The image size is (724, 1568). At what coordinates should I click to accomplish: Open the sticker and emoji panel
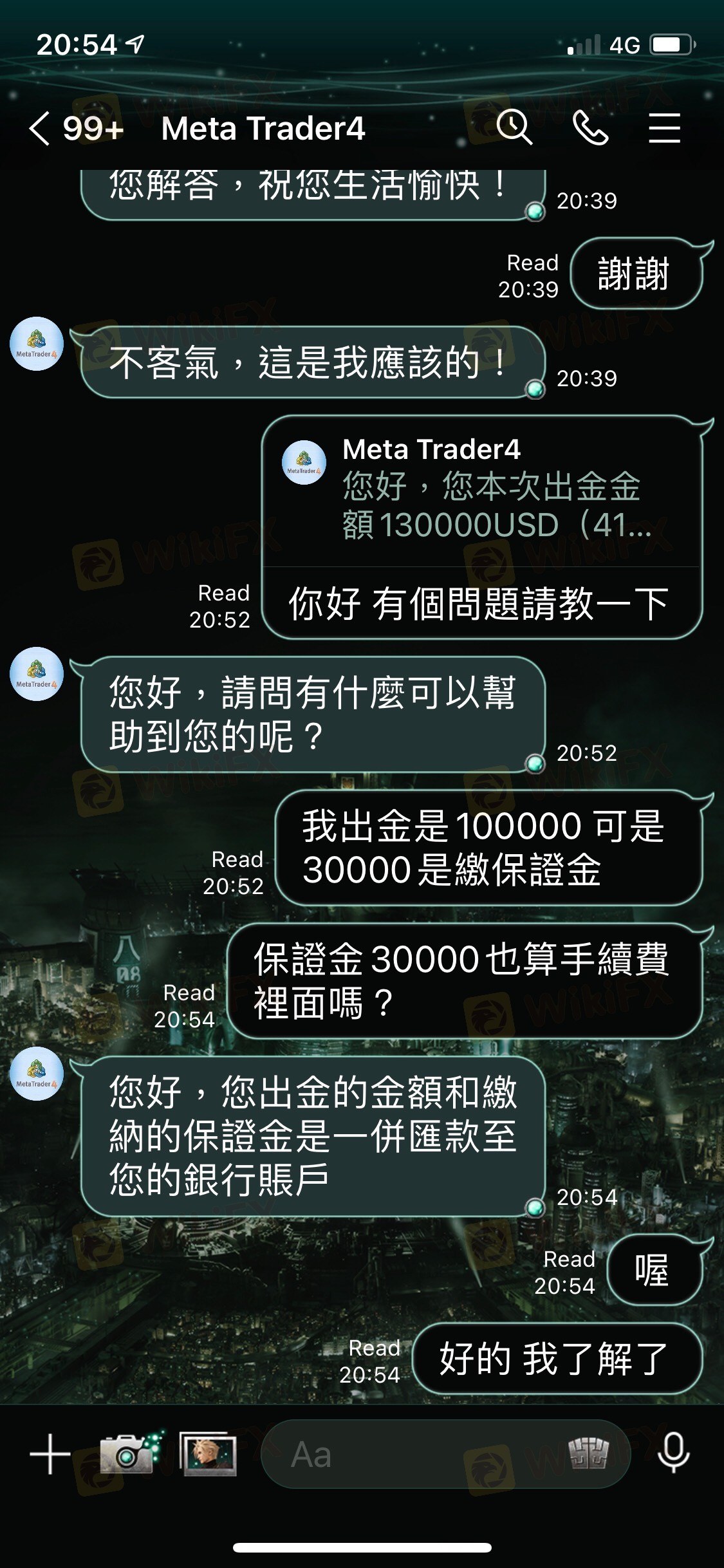point(588,1453)
